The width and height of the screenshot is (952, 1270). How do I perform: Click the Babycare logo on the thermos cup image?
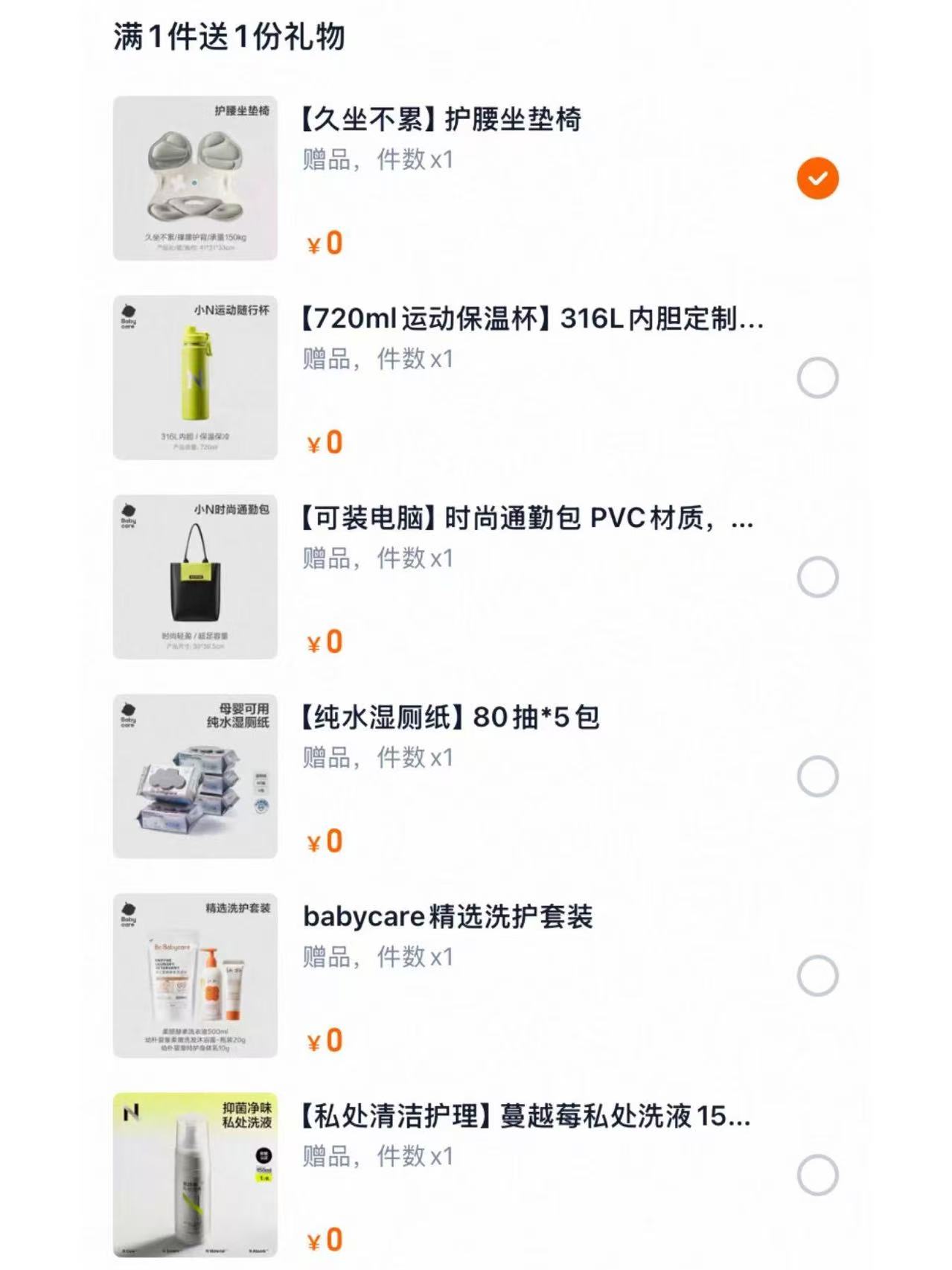130,316
